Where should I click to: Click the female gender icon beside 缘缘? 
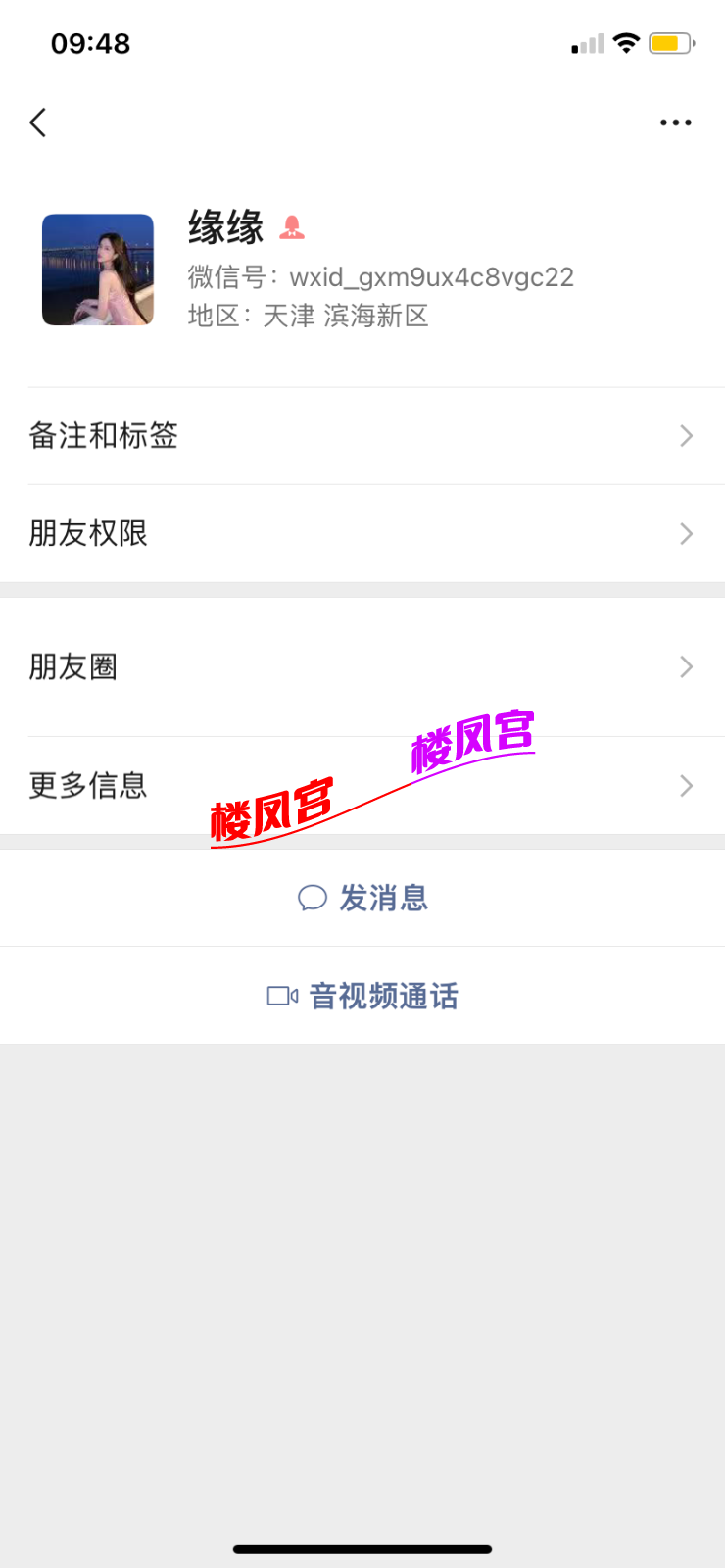[293, 226]
